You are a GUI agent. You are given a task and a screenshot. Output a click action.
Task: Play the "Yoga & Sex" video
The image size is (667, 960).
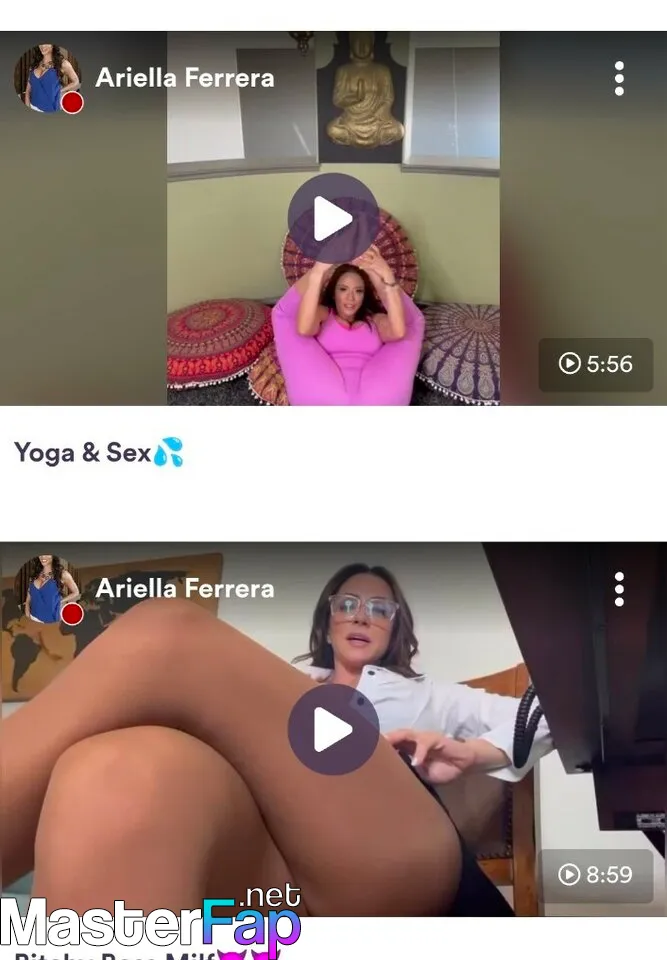tap(333, 219)
